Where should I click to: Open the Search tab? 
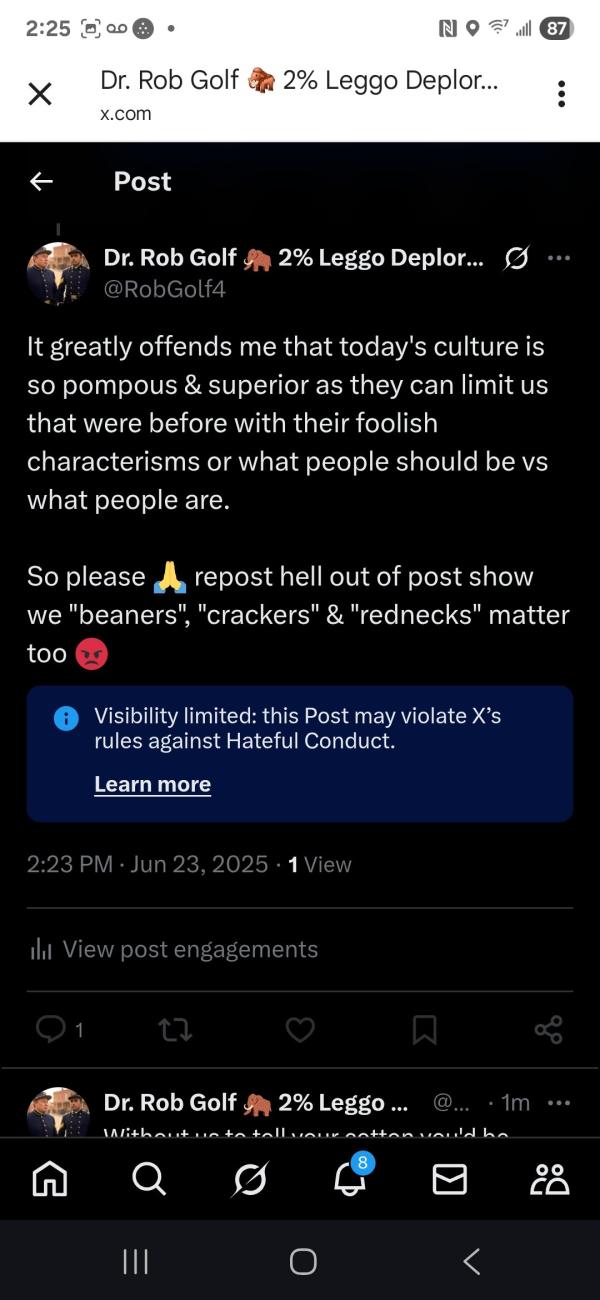pos(149,1180)
